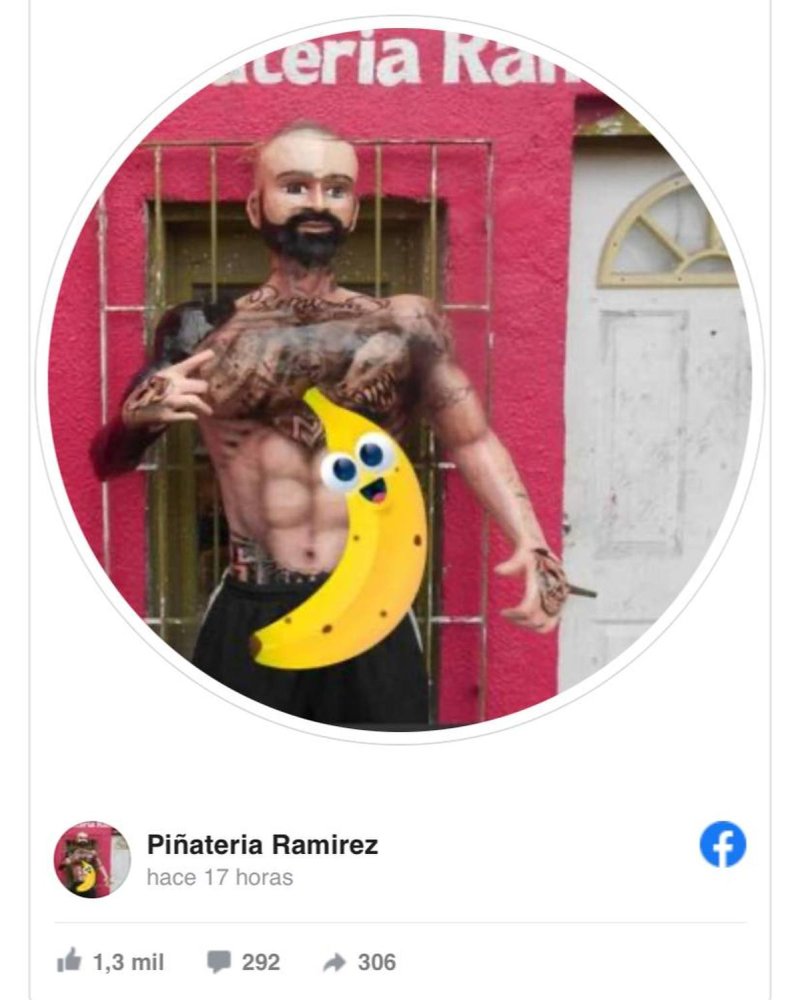800x1000 pixels.
Task: Open the Facebook logo icon
Action: (x=722, y=845)
